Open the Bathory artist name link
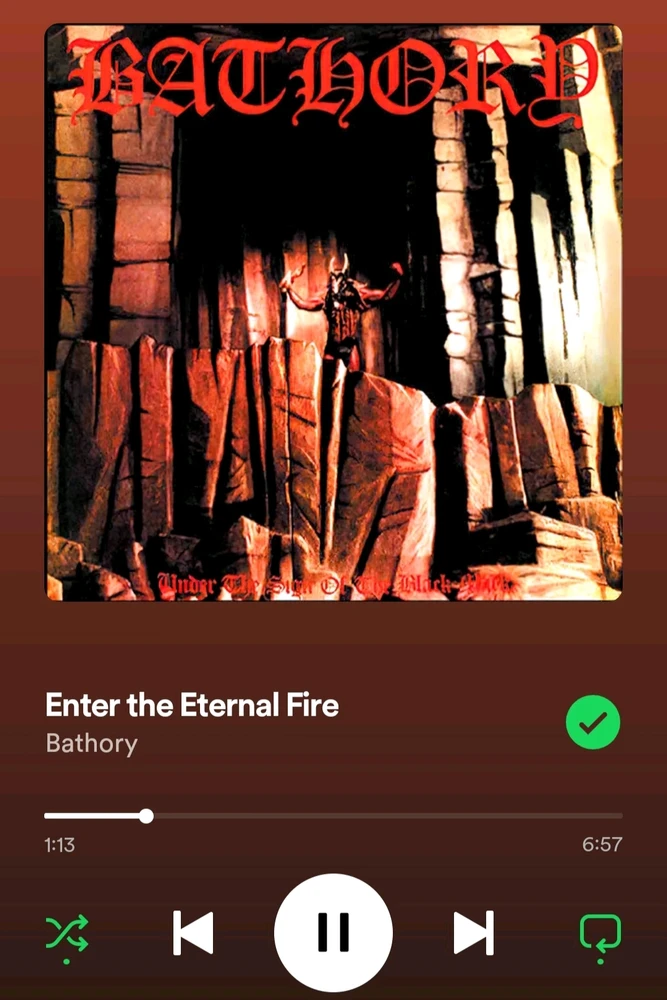 click(x=92, y=744)
